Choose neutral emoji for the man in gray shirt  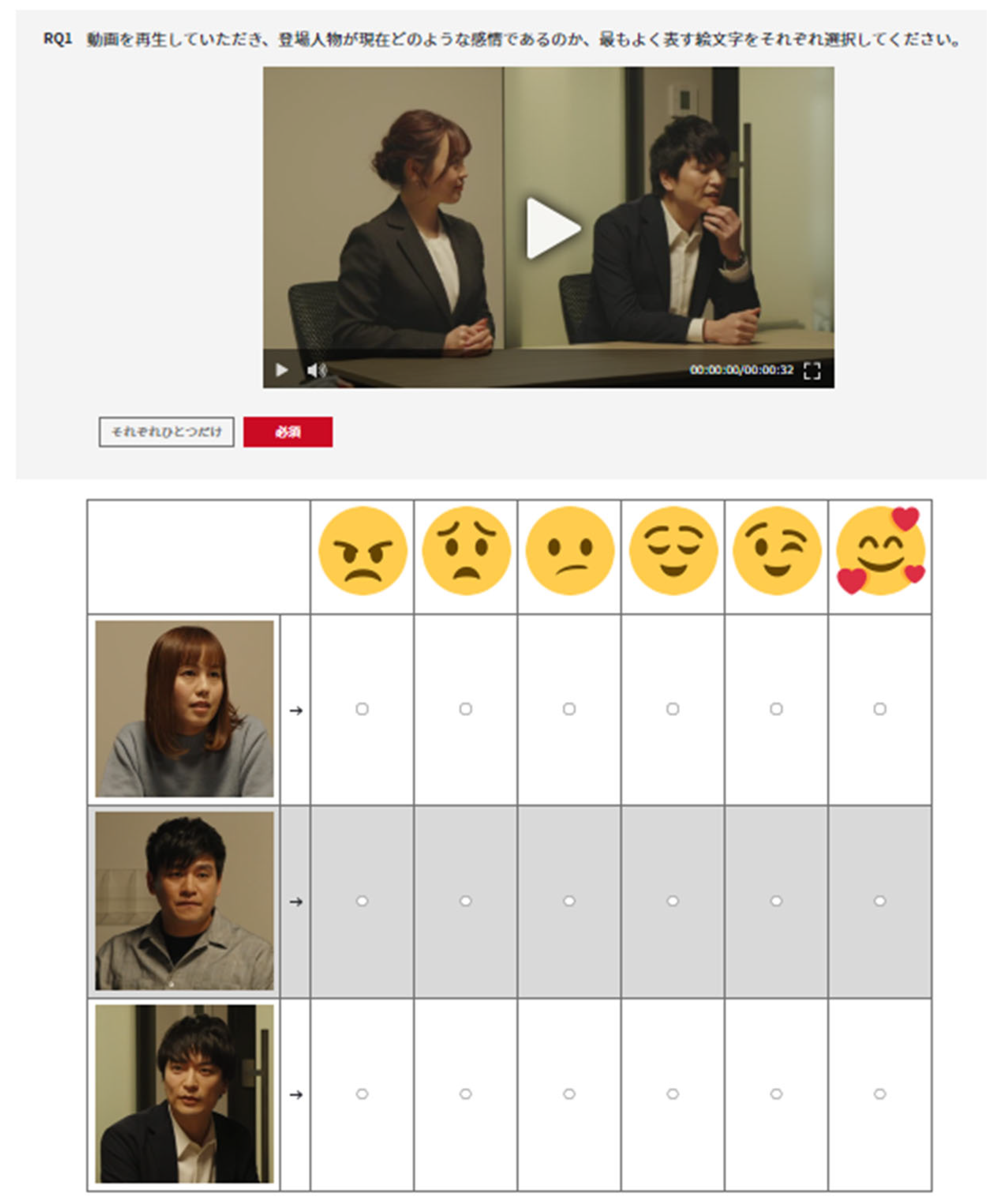(x=569, y=901)
